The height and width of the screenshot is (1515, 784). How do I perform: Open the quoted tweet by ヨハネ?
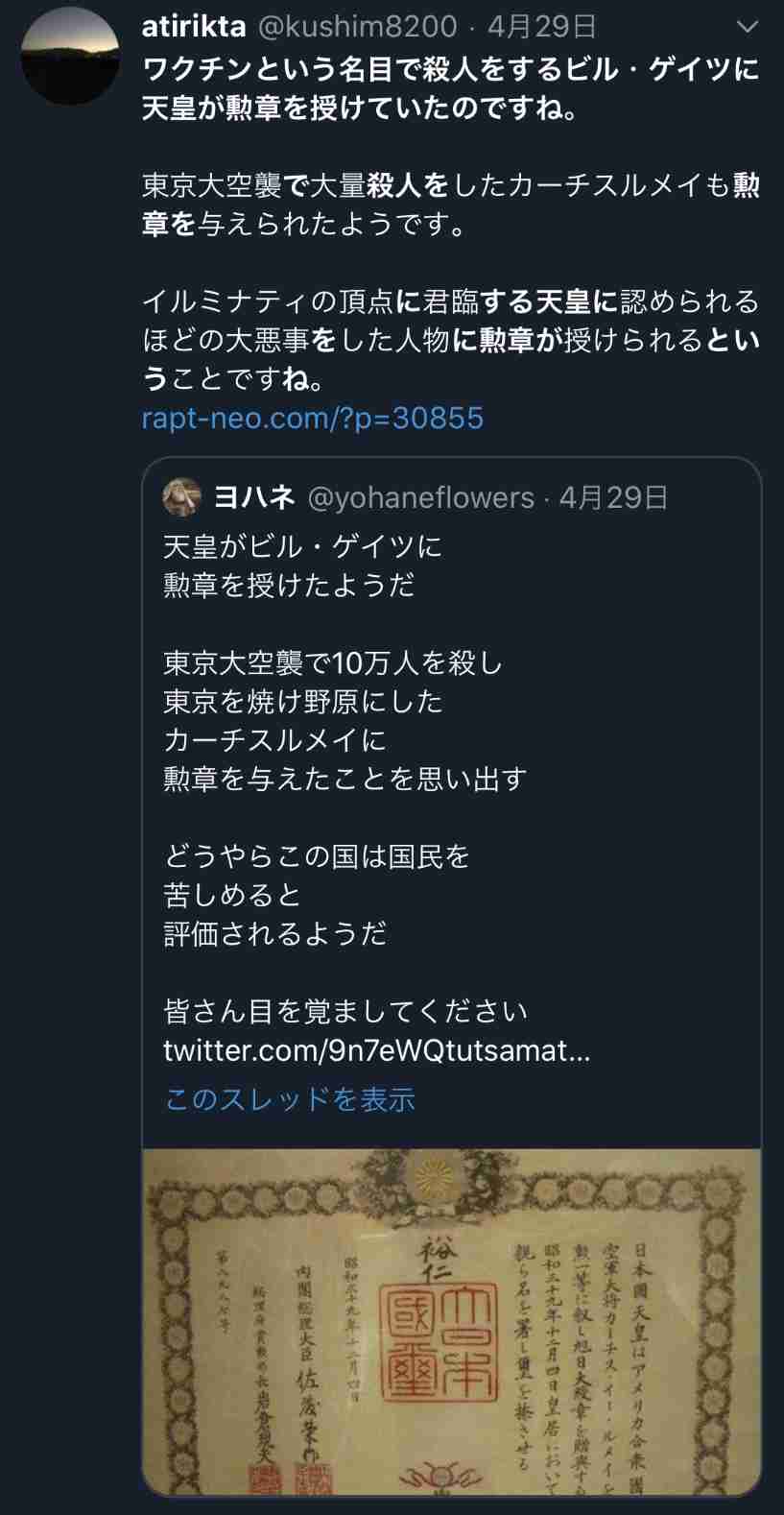[x=451, y=739]
